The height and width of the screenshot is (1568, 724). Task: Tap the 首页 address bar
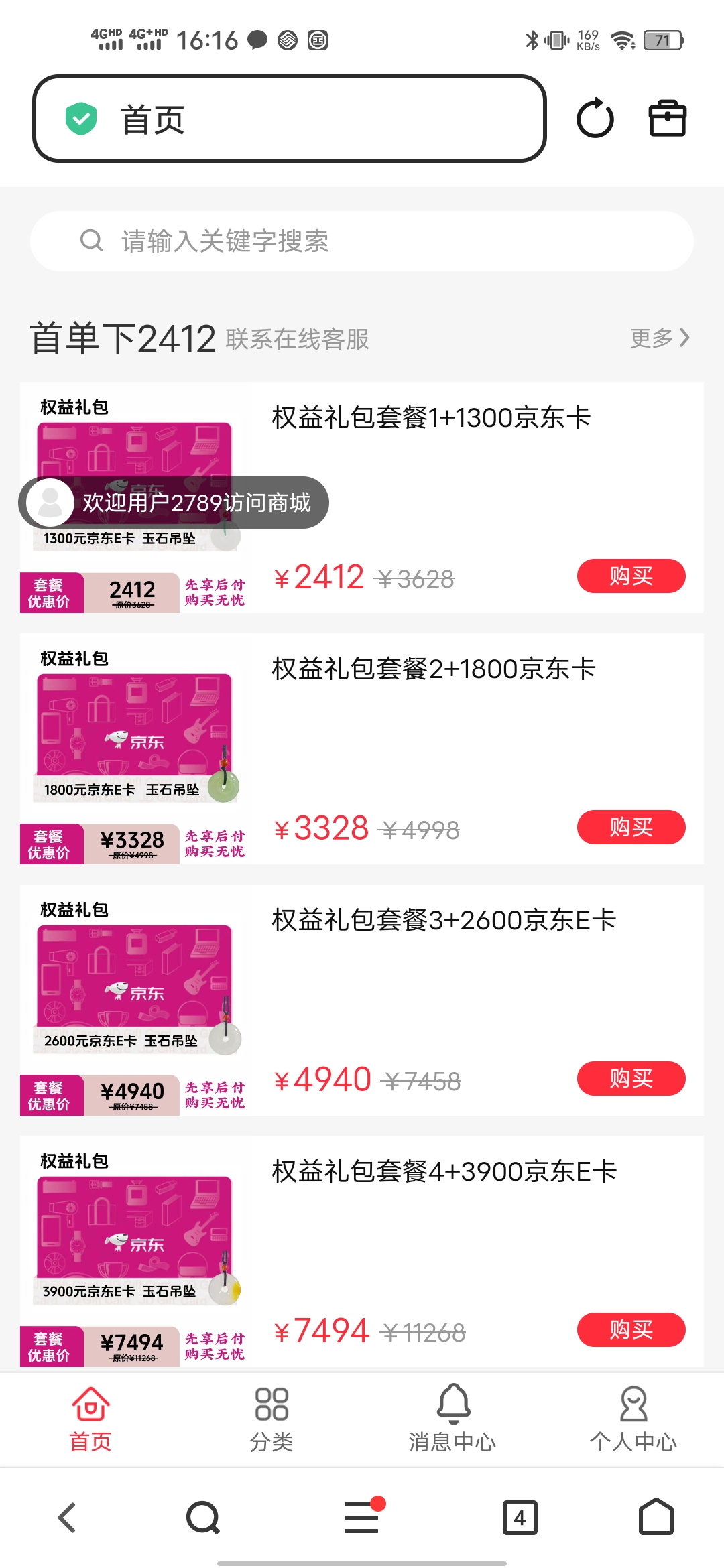[x=288, y=119]
